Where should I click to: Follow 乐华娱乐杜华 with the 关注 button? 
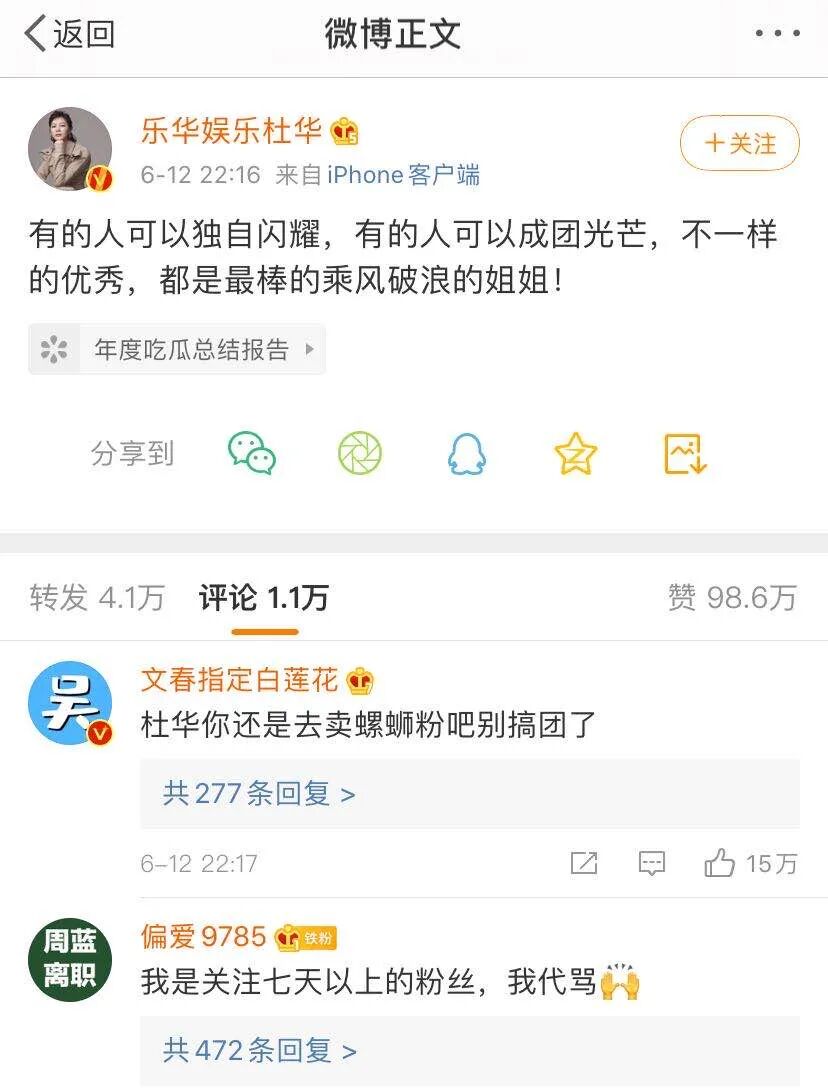[740, 144]
